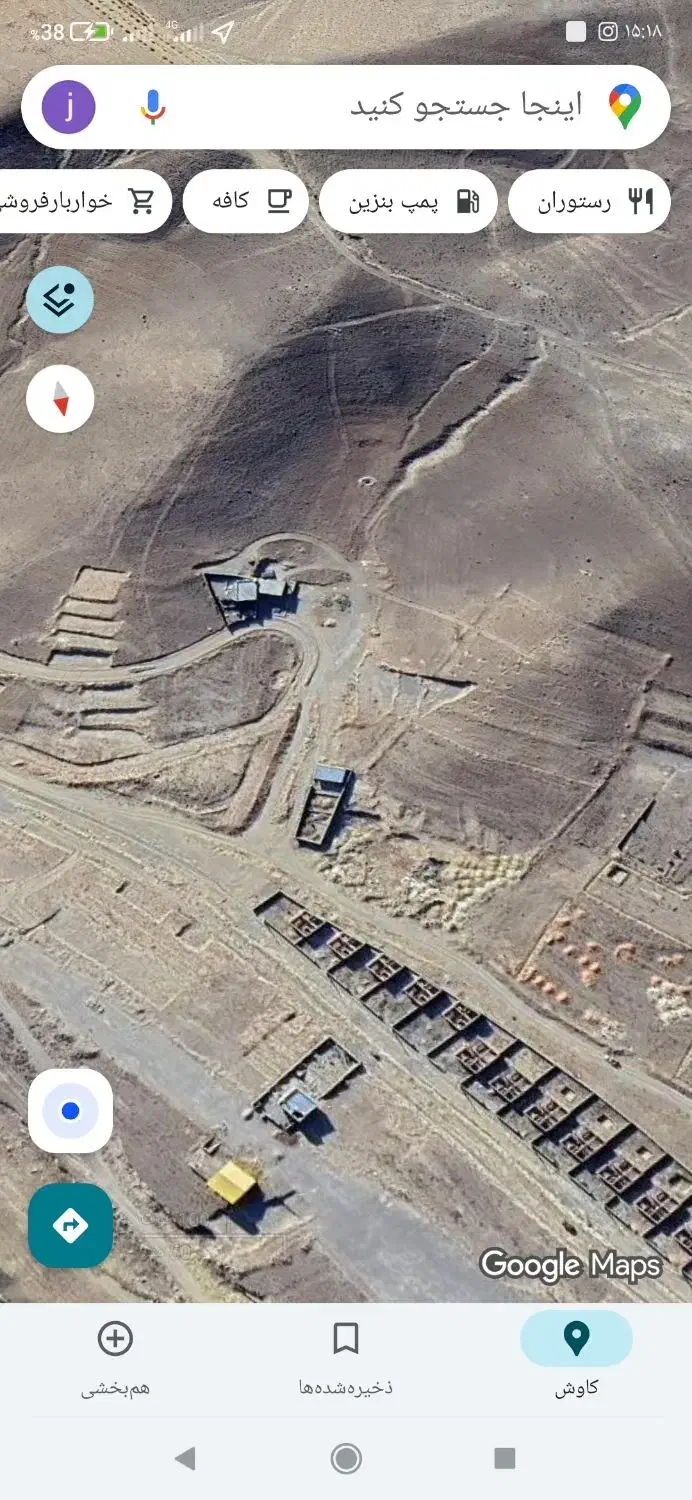Open the account profile avatar
The height and width of the screenshot is (1500, 692).
[69, 107]
